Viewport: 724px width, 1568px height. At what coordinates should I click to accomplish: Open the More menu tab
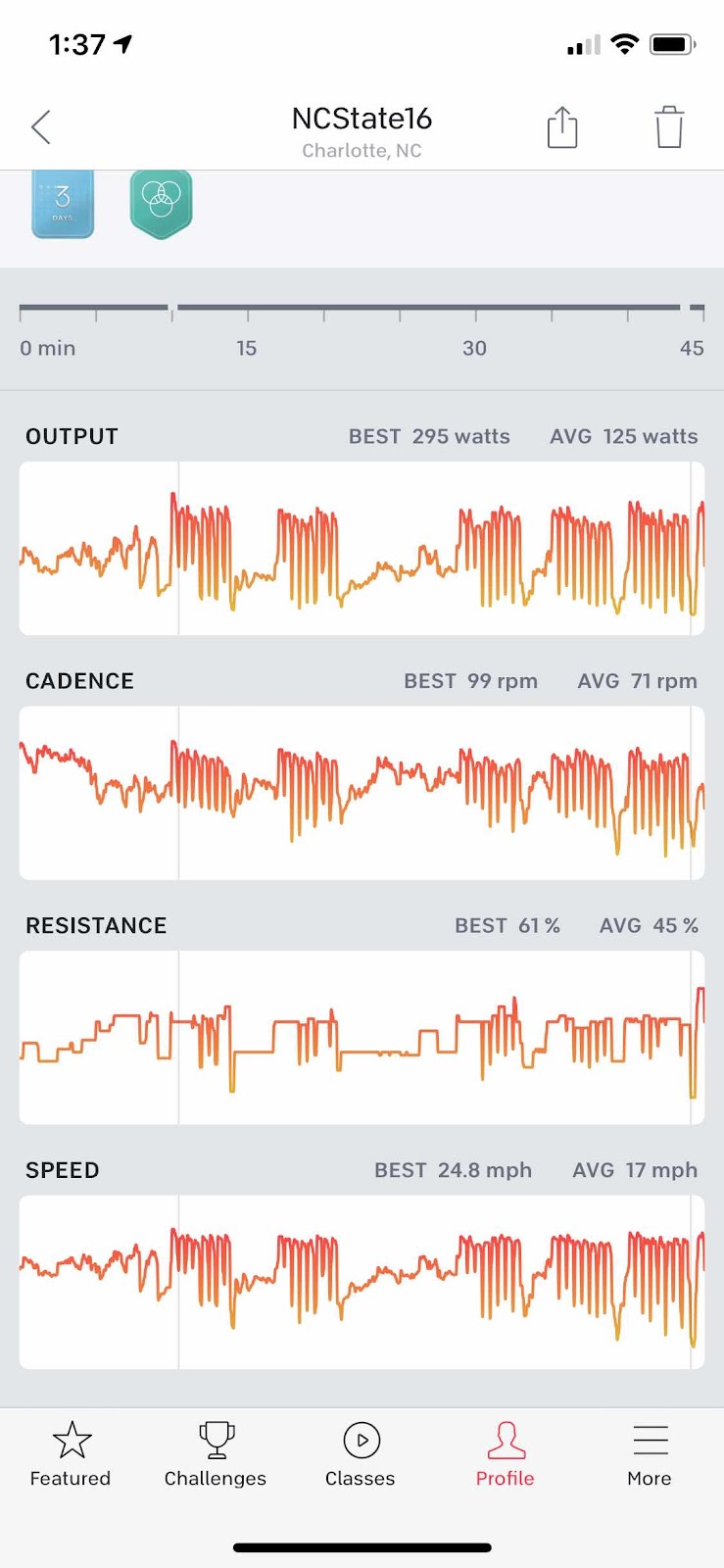click(x=650, y=1455)
